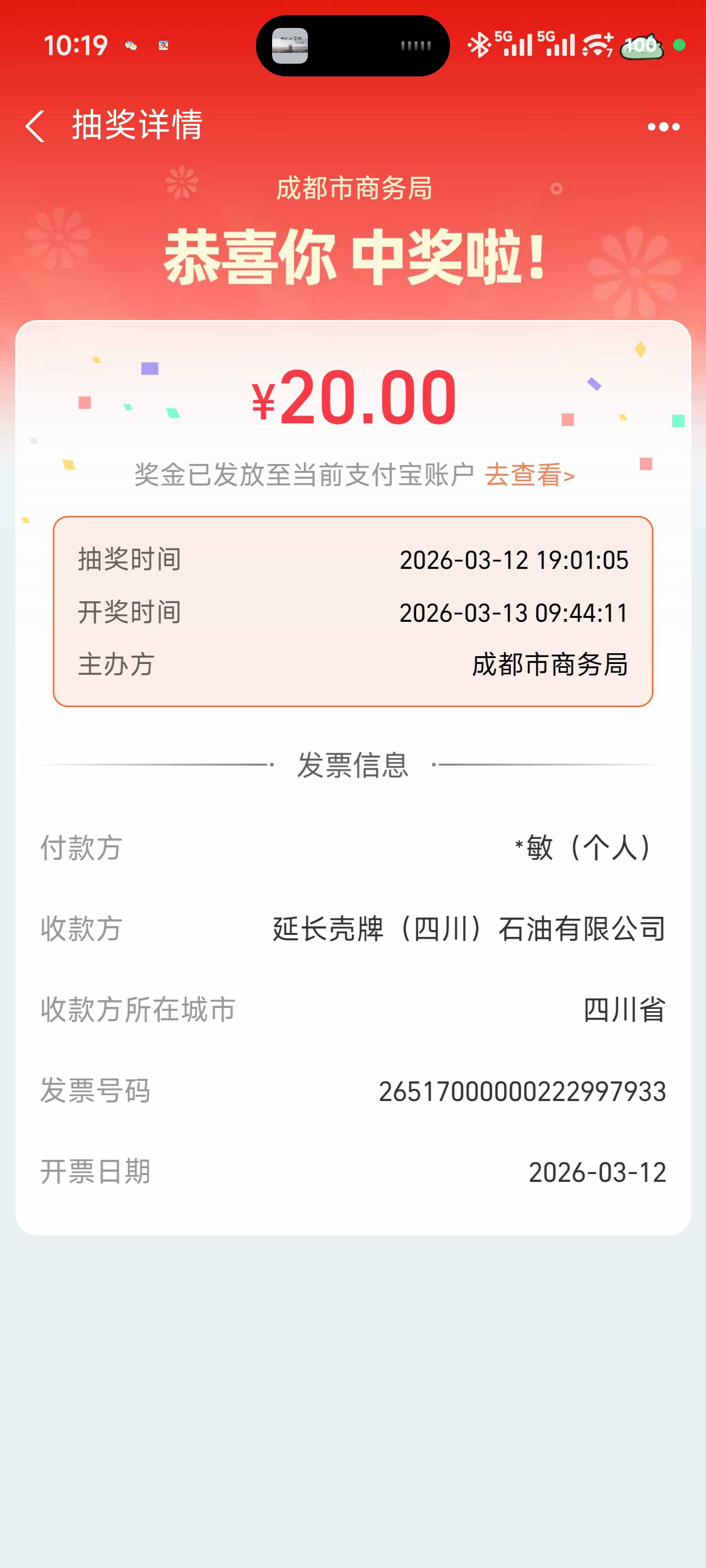Image resolution: width=706 pixels, height=1568 pixels.
Task: Open the 去查看 link to view the prize
Action: click(529, 475)
